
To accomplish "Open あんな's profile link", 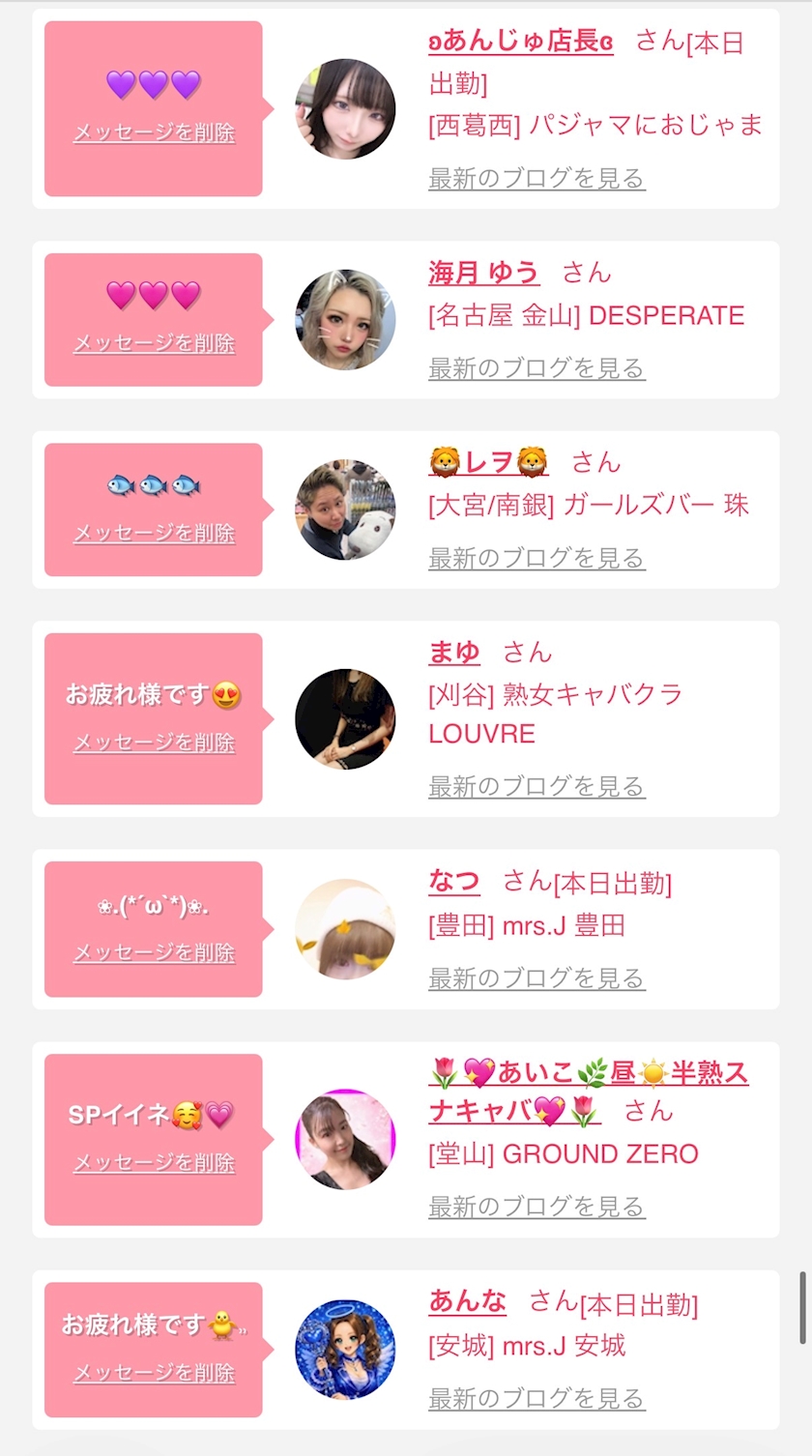I will (x=467, y=1302).
